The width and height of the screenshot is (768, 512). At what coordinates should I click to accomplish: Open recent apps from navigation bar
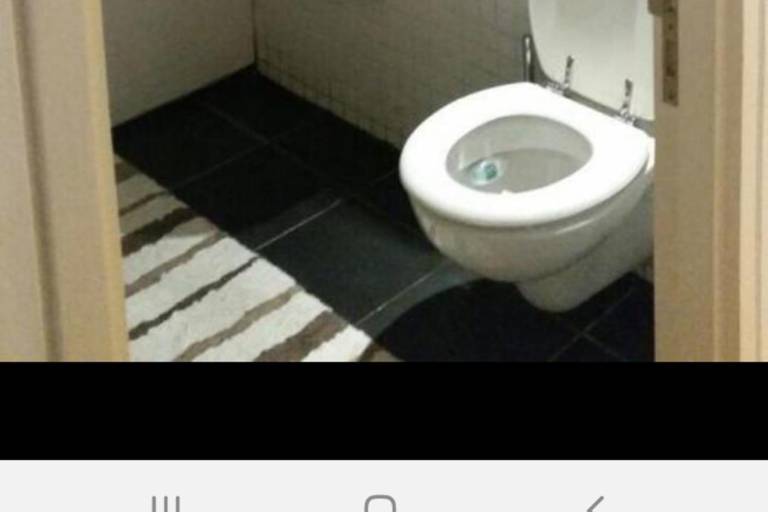point(167,503)
